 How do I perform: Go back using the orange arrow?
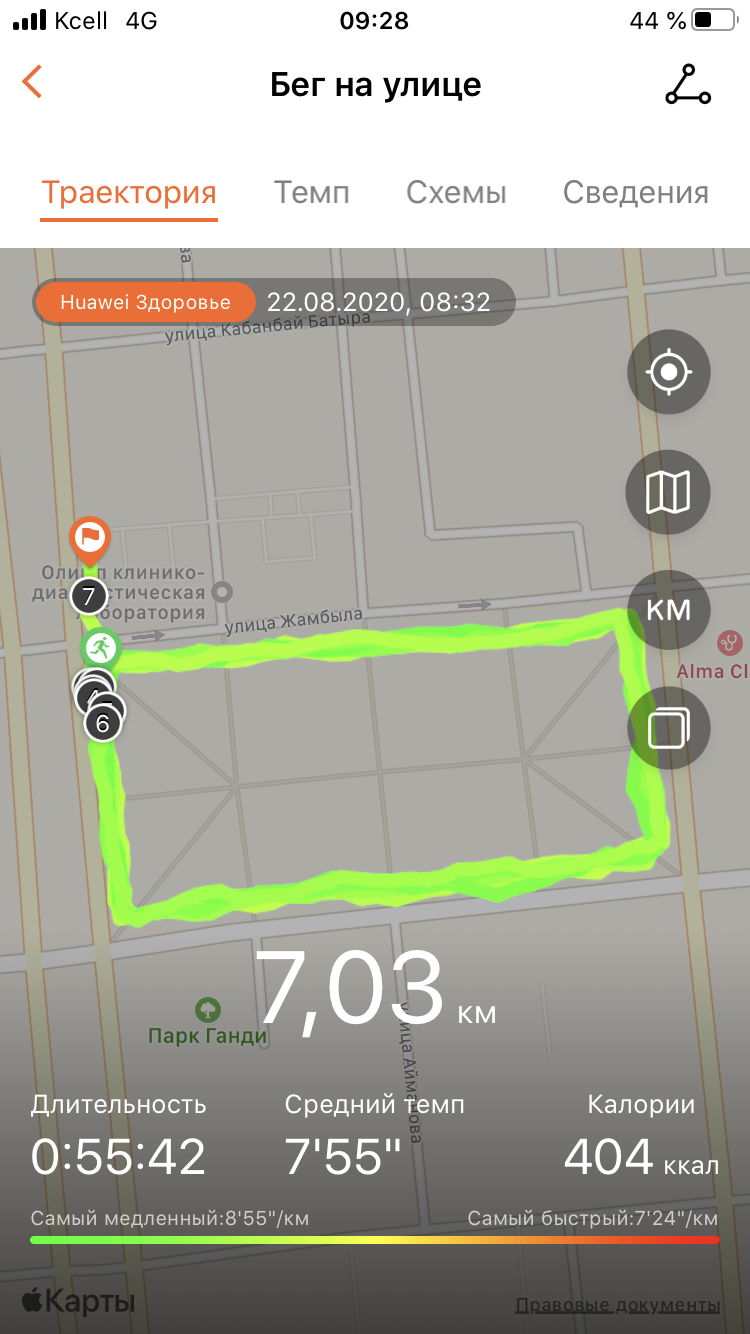click(x=33, y=83)
